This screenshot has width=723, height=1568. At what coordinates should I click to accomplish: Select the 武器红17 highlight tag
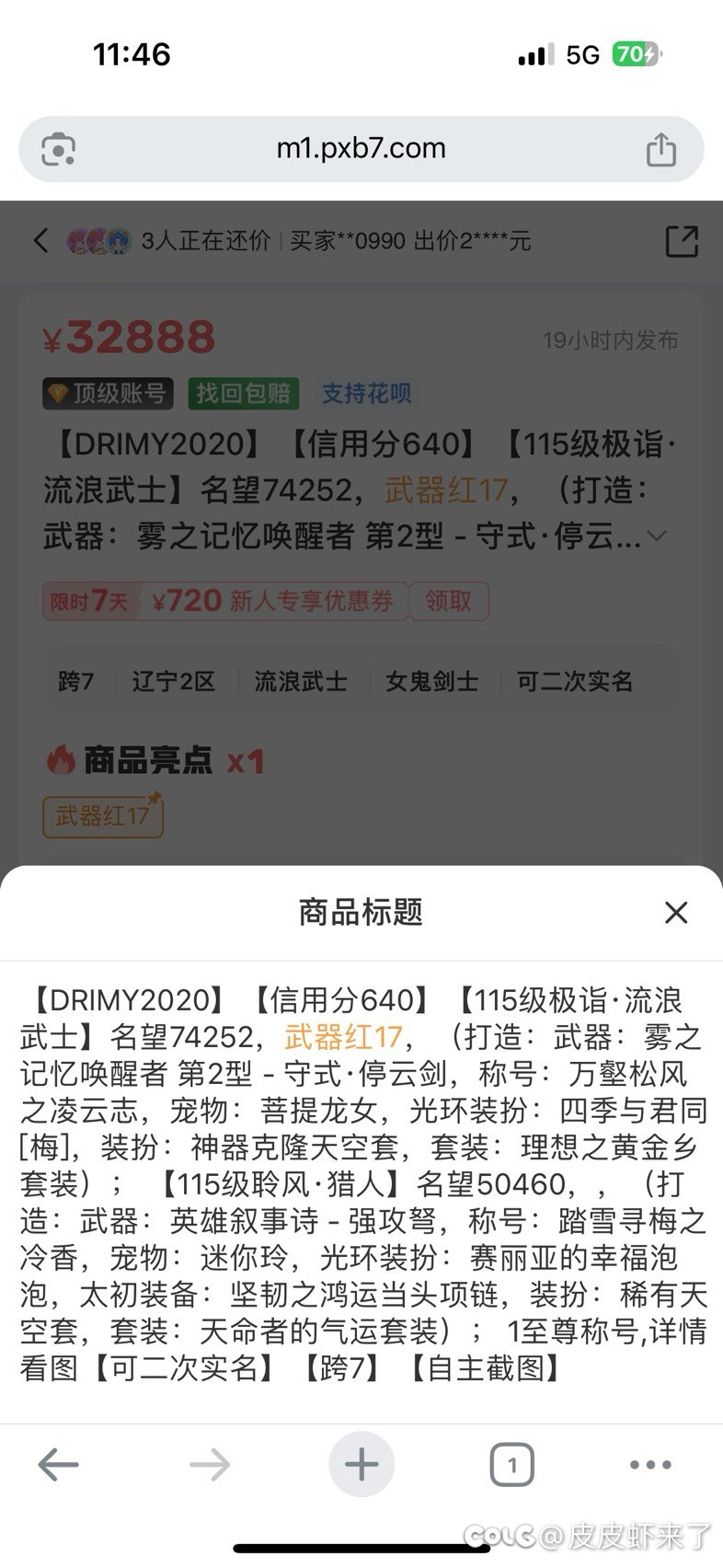point(102,817)
